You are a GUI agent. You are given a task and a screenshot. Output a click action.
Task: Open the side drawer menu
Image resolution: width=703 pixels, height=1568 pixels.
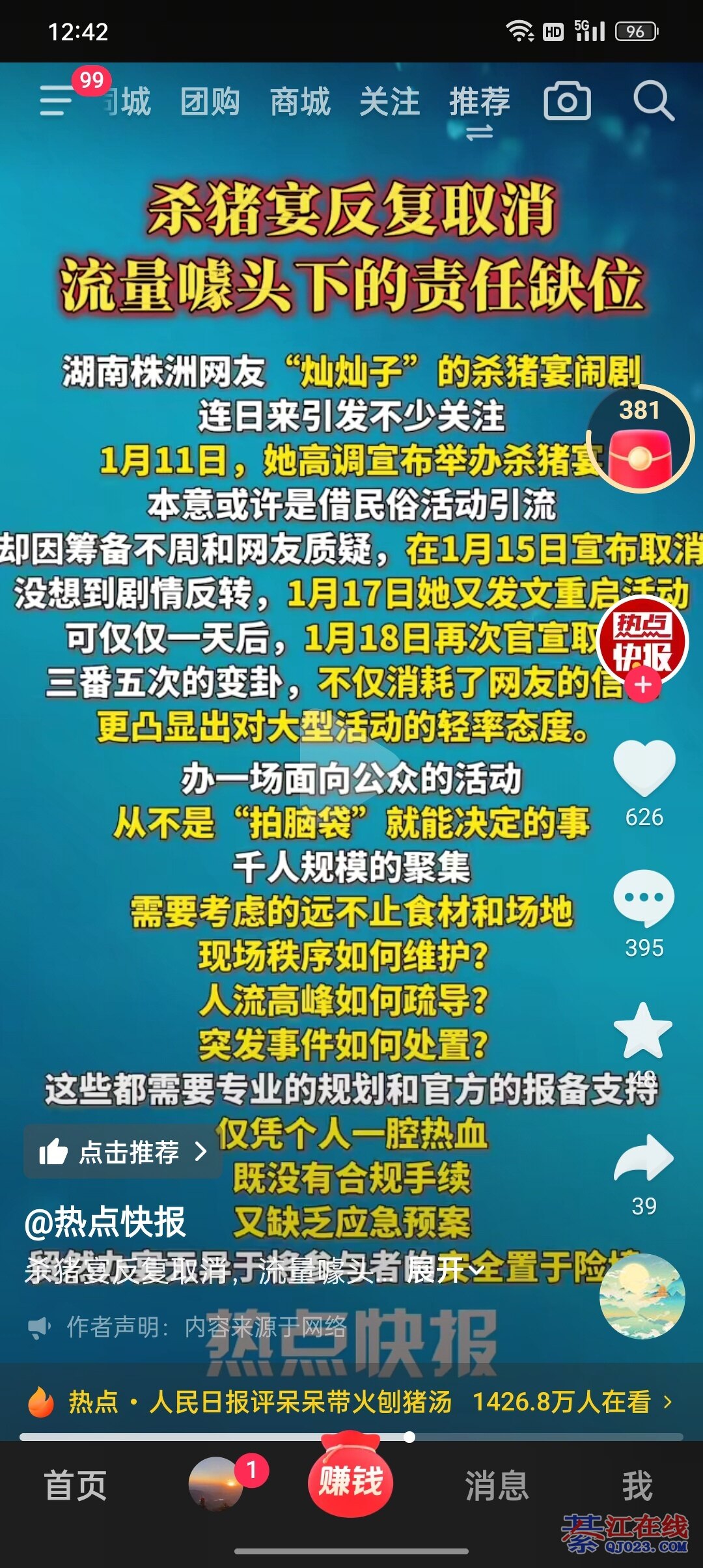(x=56, y=101)
